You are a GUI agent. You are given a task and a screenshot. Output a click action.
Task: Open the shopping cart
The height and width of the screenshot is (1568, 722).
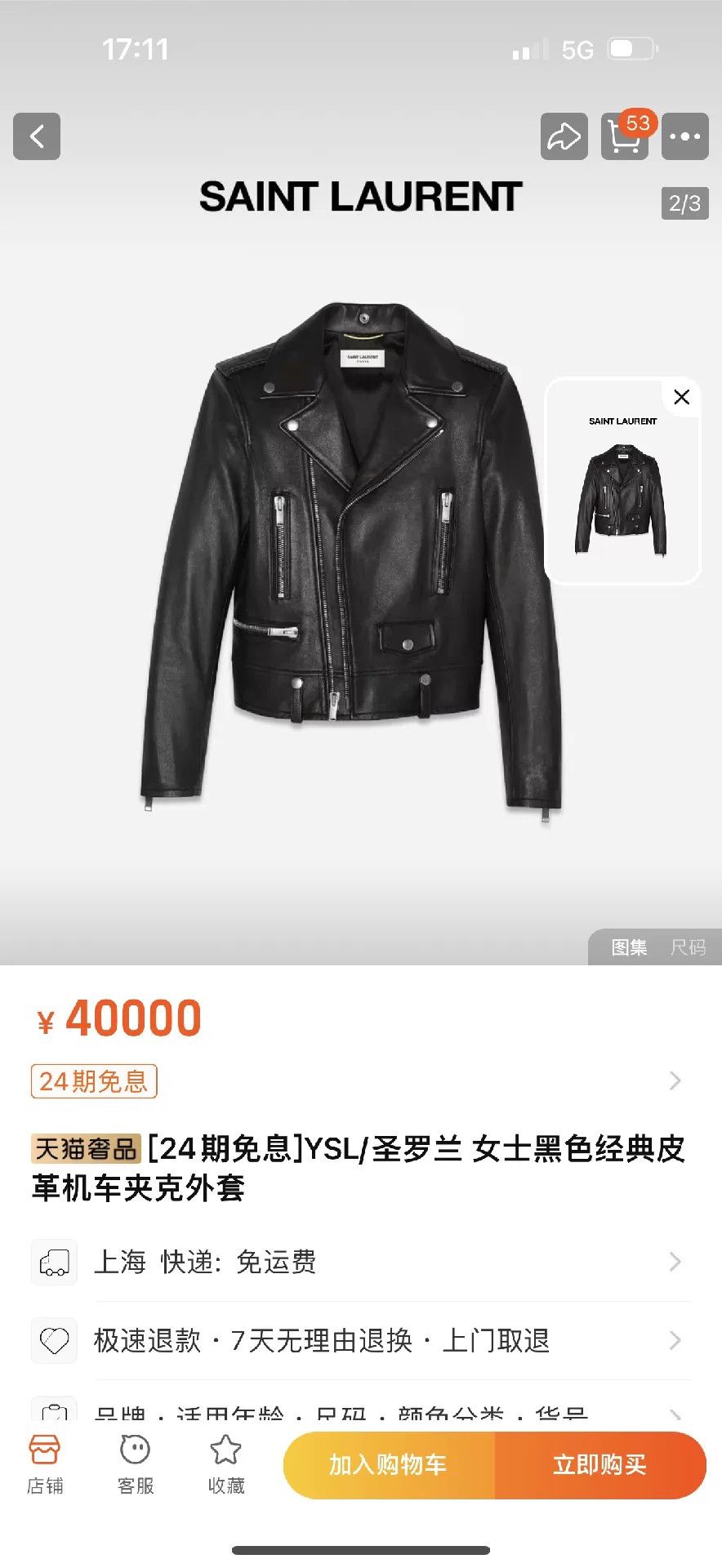625,135
